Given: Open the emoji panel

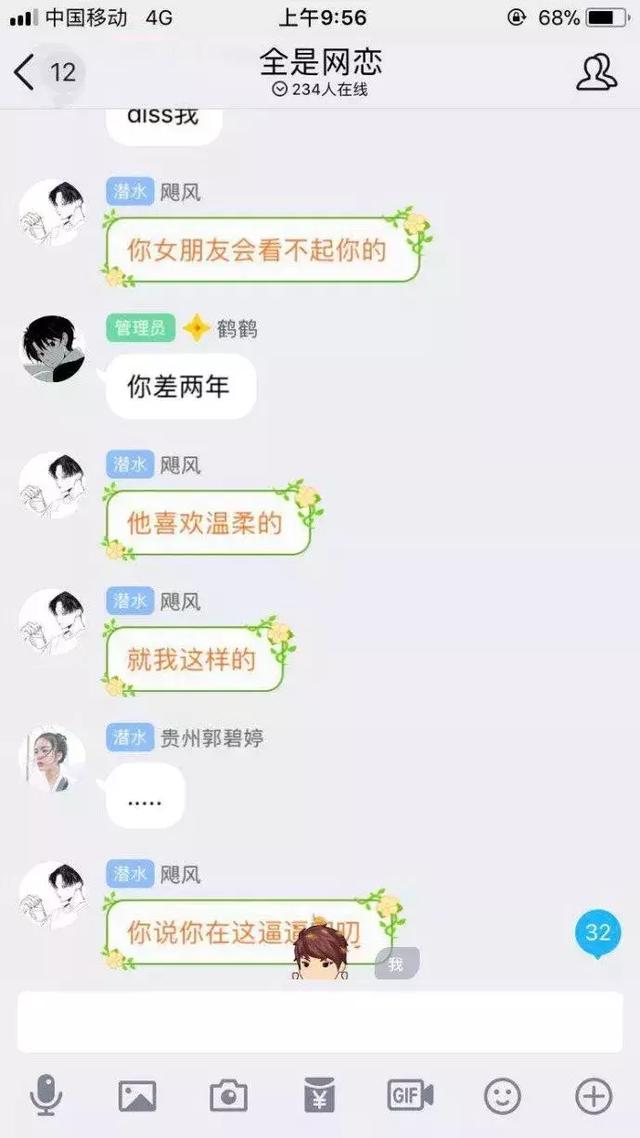Looking at the screenshot, I should pos(502,1096).
